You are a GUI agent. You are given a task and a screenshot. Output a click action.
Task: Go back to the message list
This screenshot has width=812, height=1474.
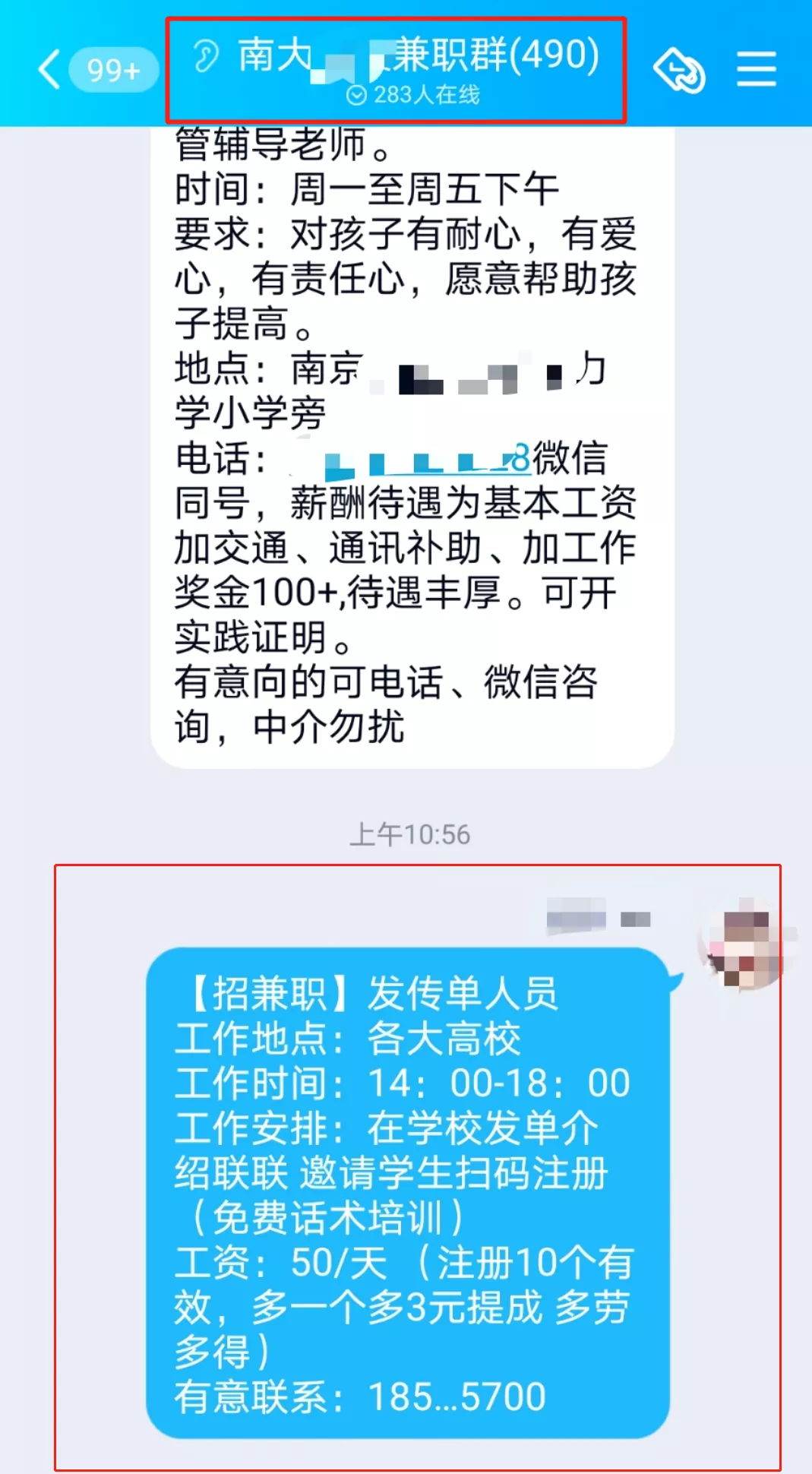(x=50, y=70)
